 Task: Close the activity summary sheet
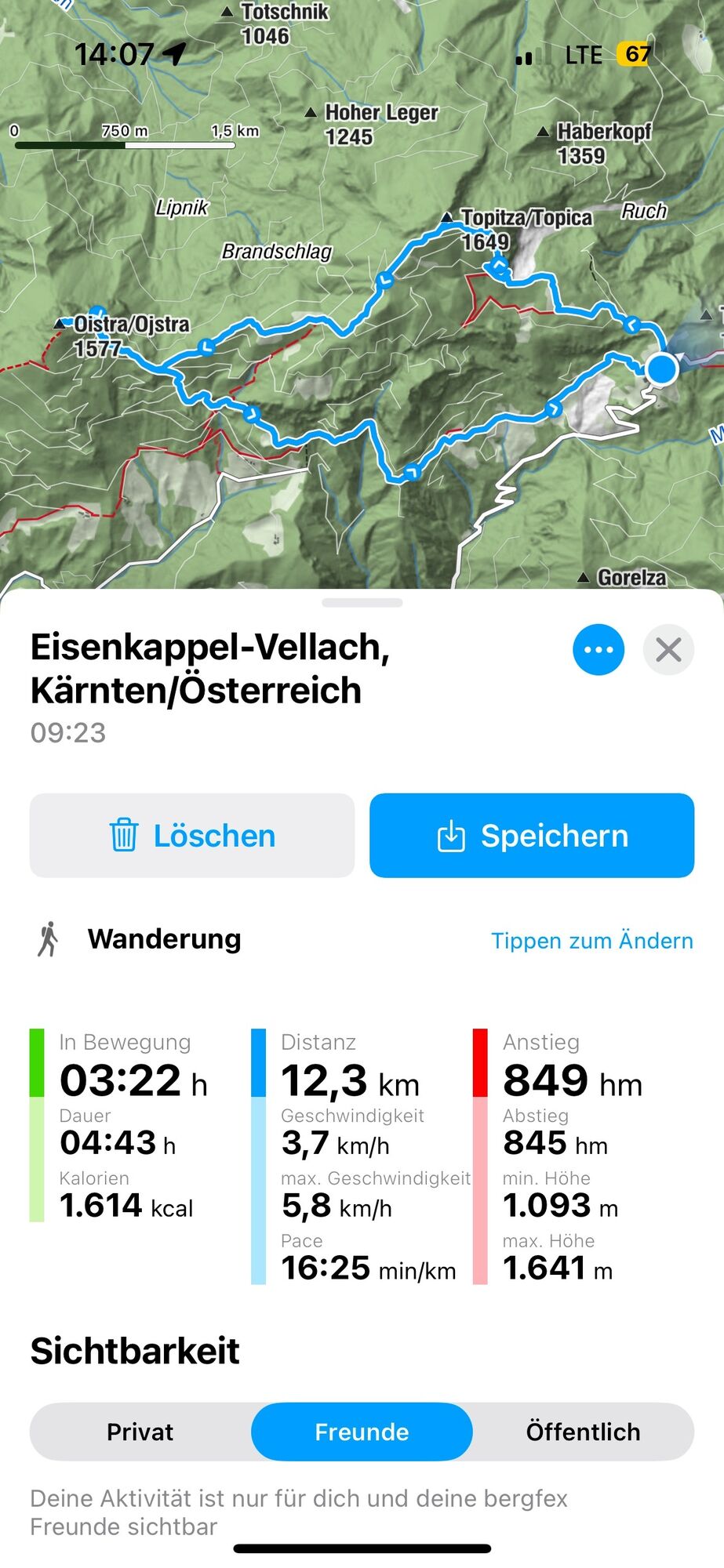coord(668,650)
